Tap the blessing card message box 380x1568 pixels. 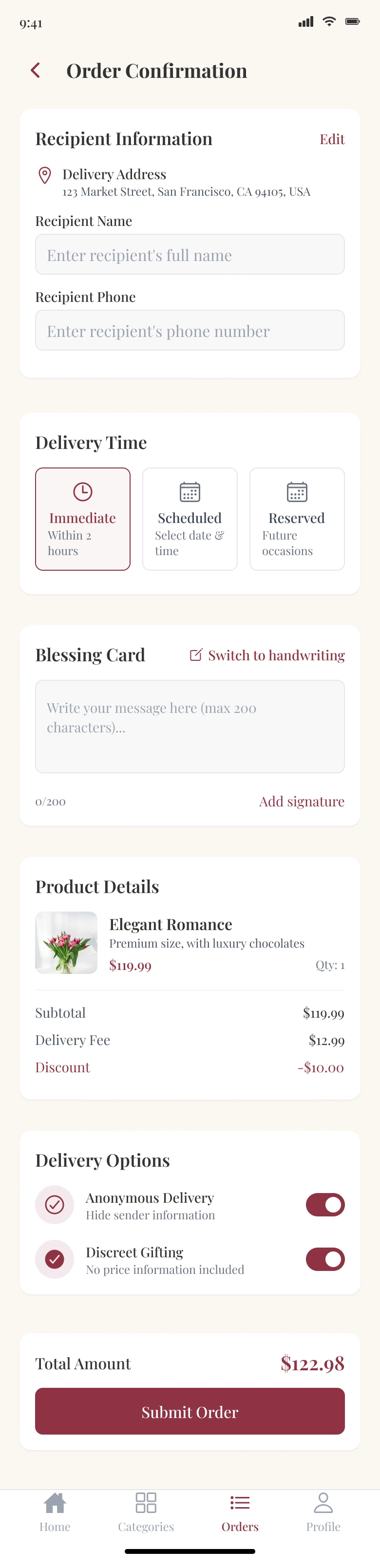click(x=190, y=726)
